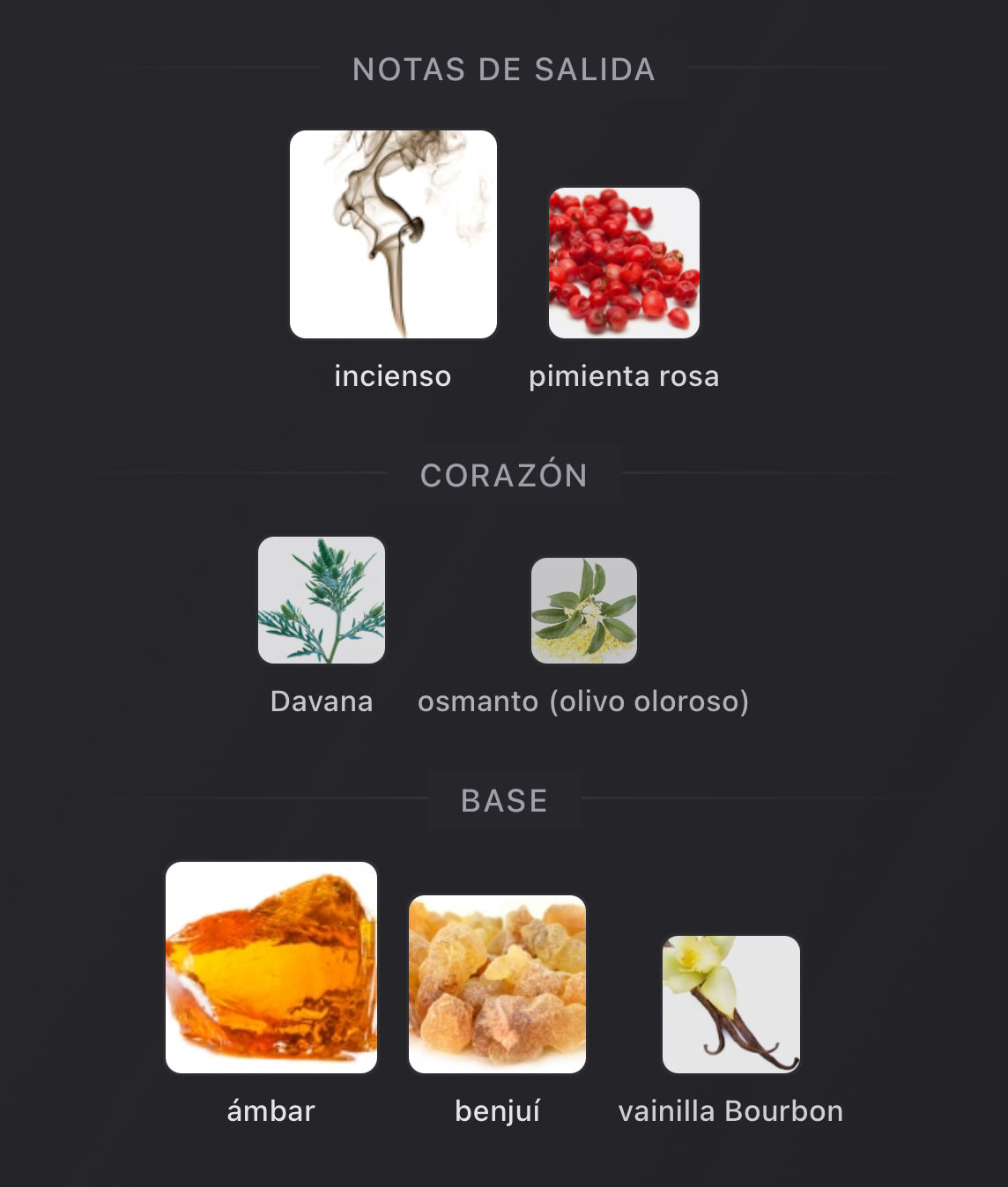View the pimienta rosa note

tap(624, 263)
